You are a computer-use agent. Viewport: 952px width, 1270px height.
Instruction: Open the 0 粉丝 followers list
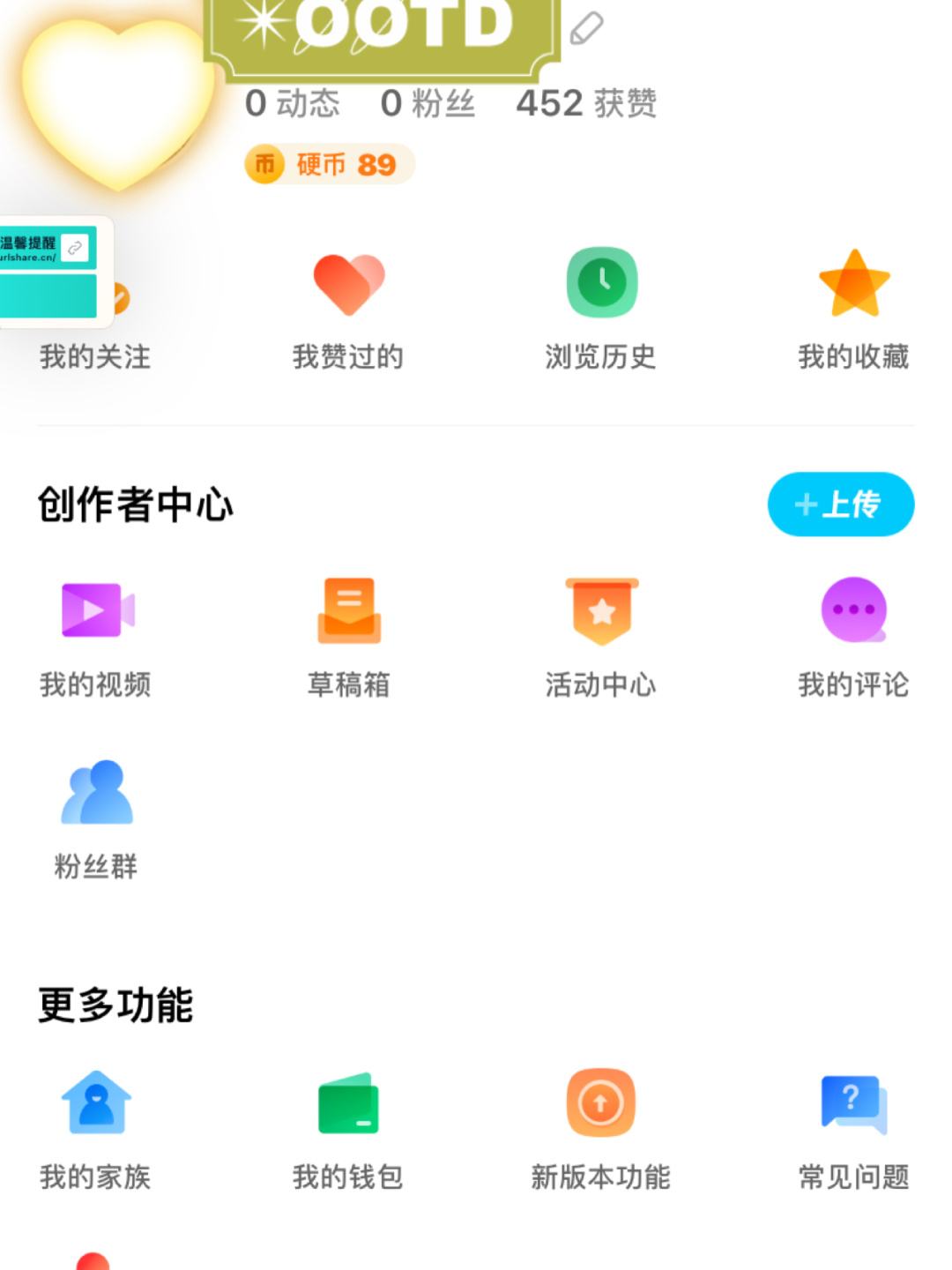pyautogui.click(x=428, y=104)
